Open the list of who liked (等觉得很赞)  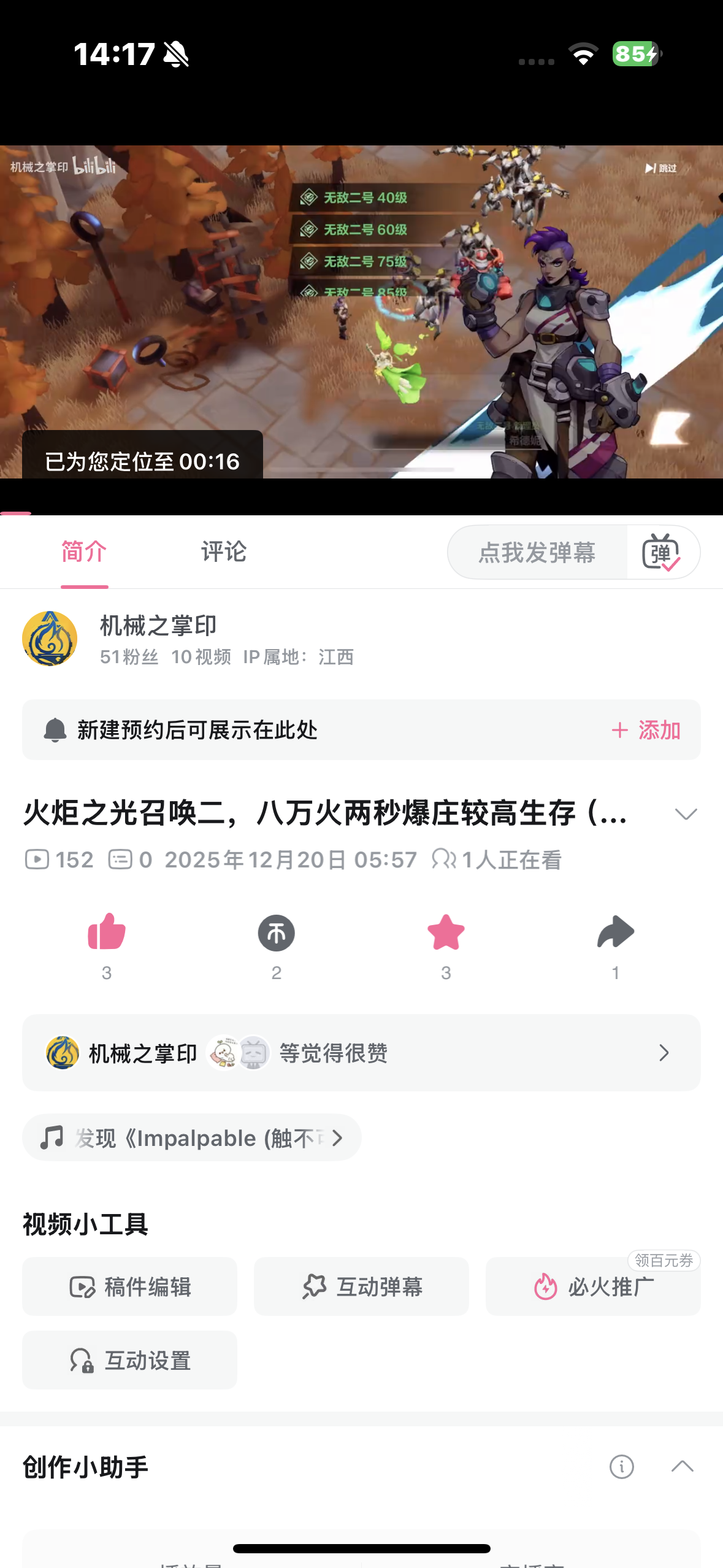tap(361, 1053)
